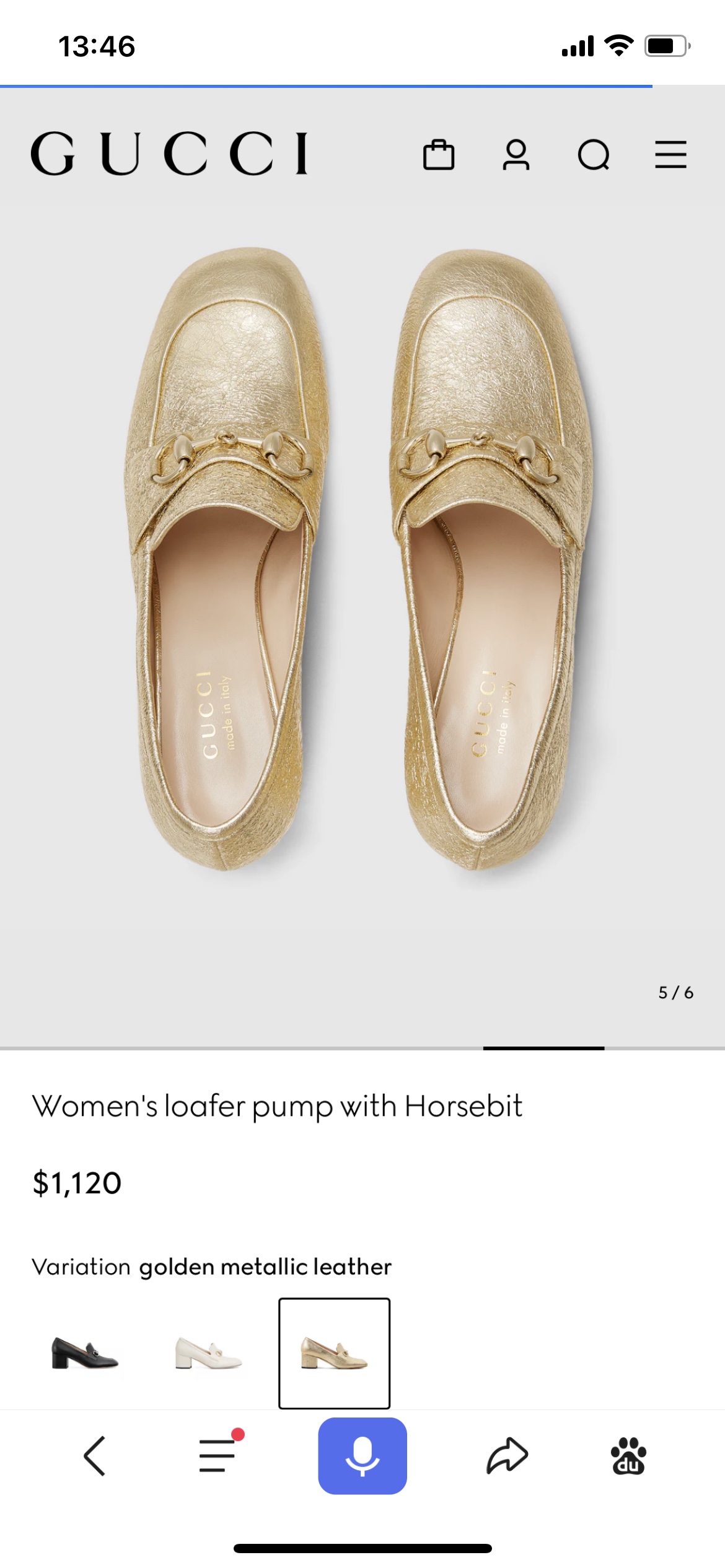Screen dimensions: 725x1568
Task: Open the hamburger menu
Action: [x=670, y=155]
